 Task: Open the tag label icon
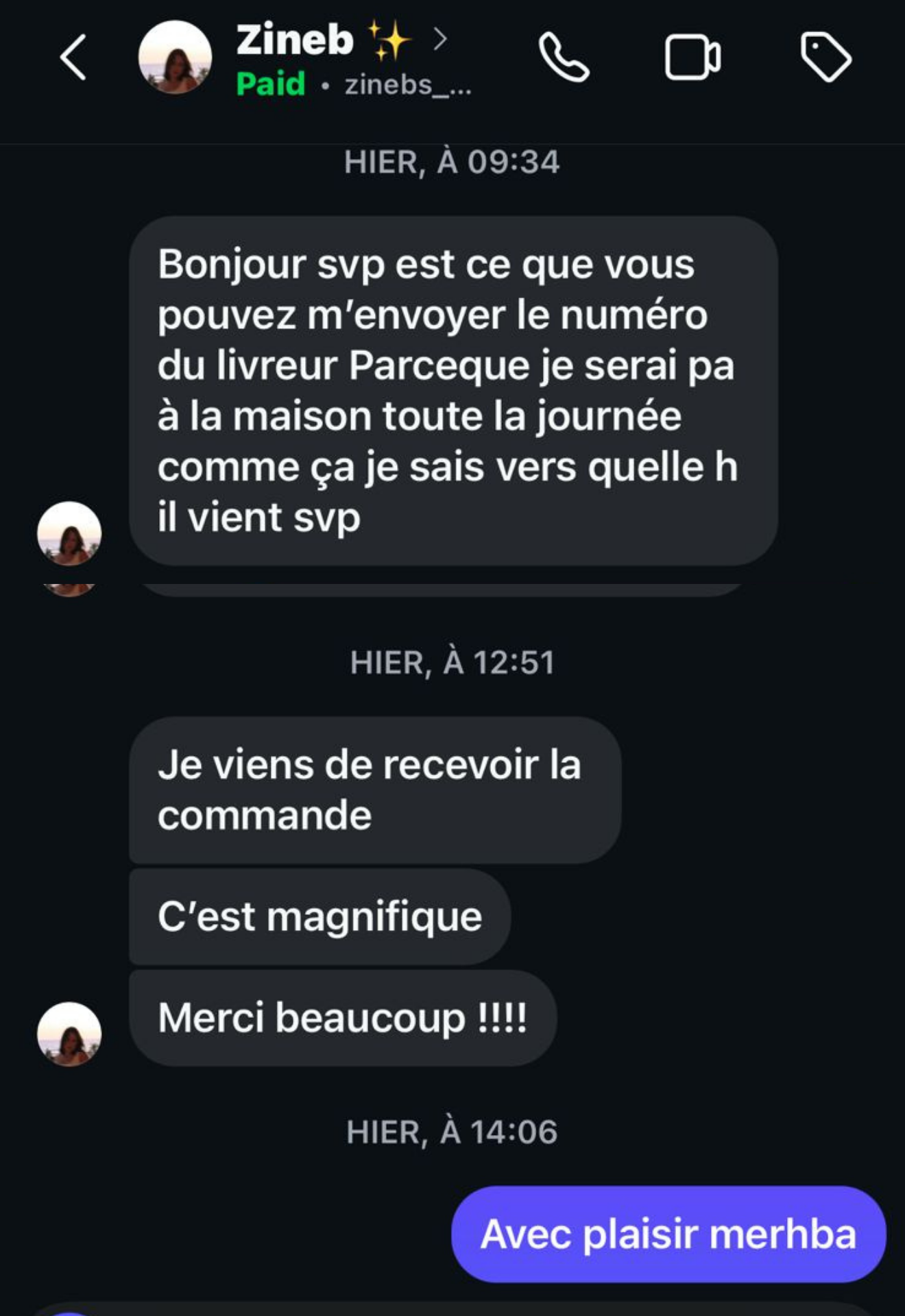pyautogui.click(x=825, y=58)
